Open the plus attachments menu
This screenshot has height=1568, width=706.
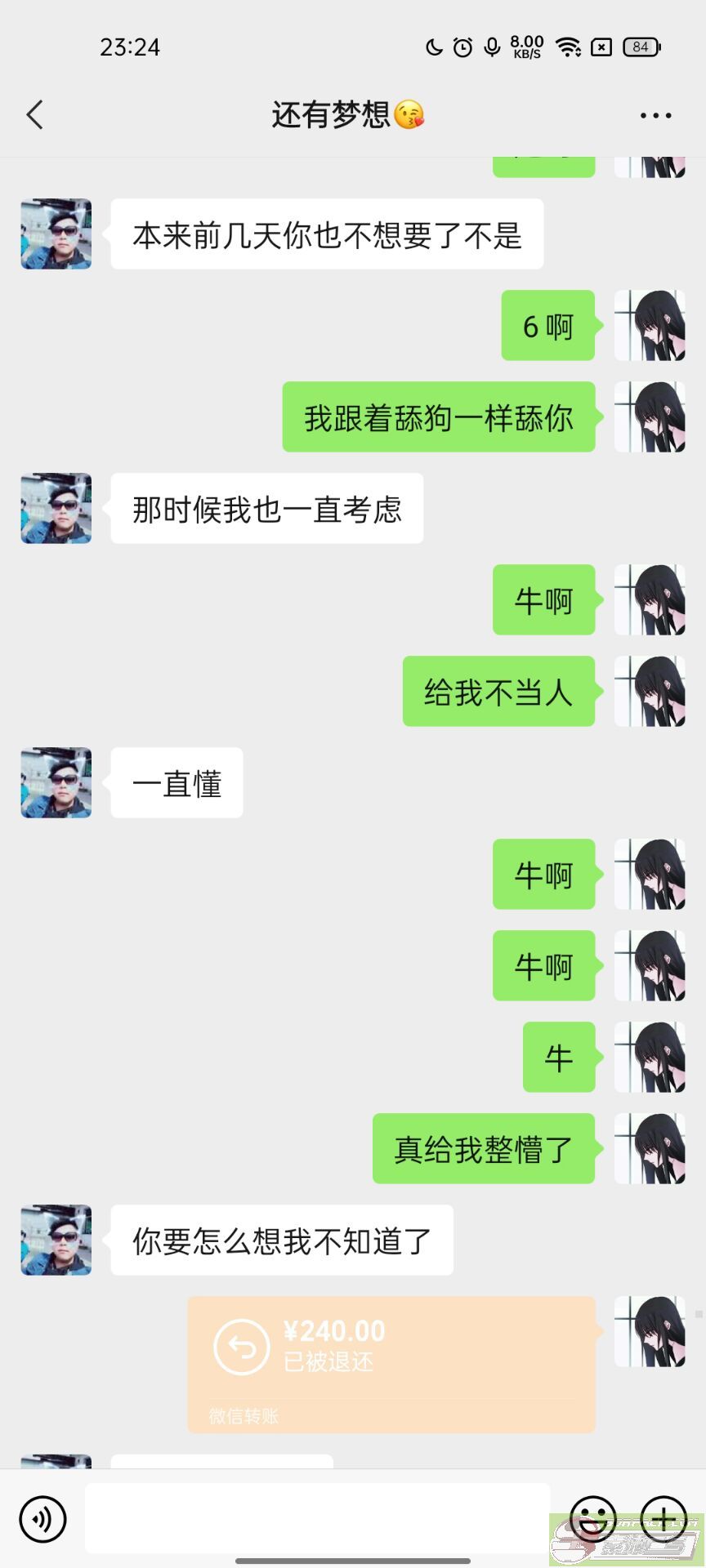663,1519
